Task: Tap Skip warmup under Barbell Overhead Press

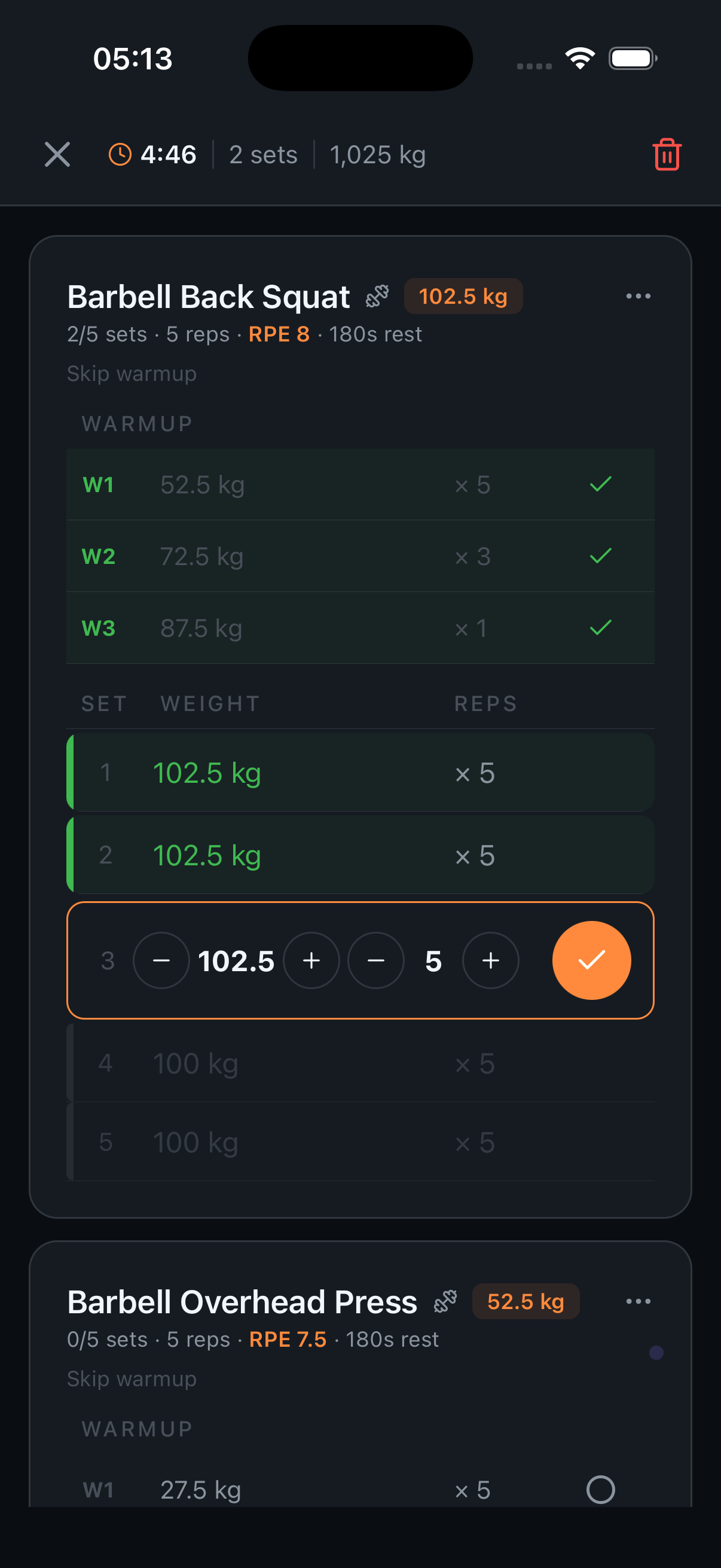Action: [132, 1378]
